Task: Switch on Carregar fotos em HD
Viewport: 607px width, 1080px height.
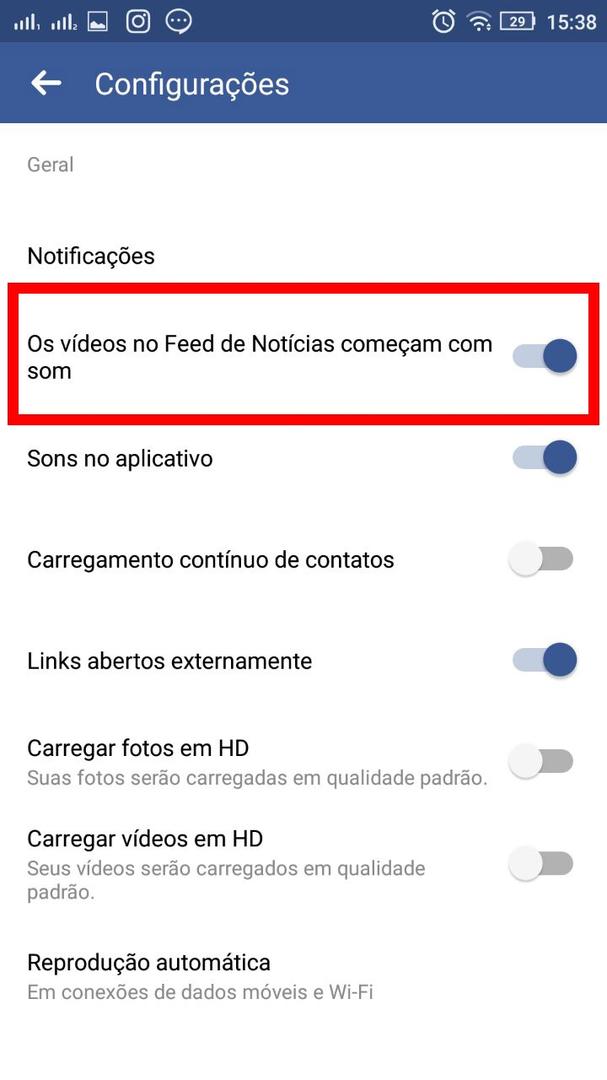Action: pyautogui.click(x=542, y=762)
